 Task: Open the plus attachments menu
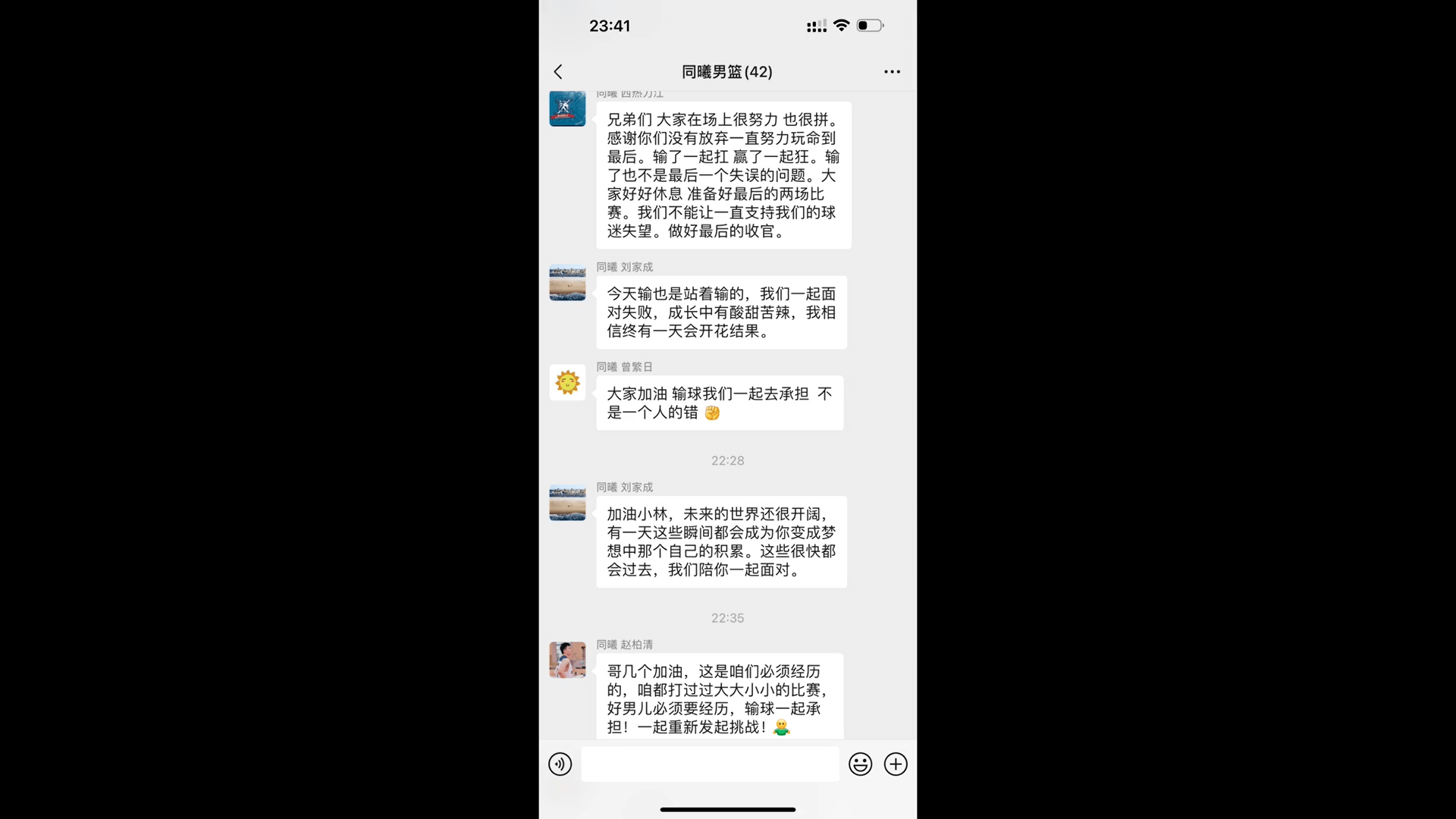(x=896, y=764)
